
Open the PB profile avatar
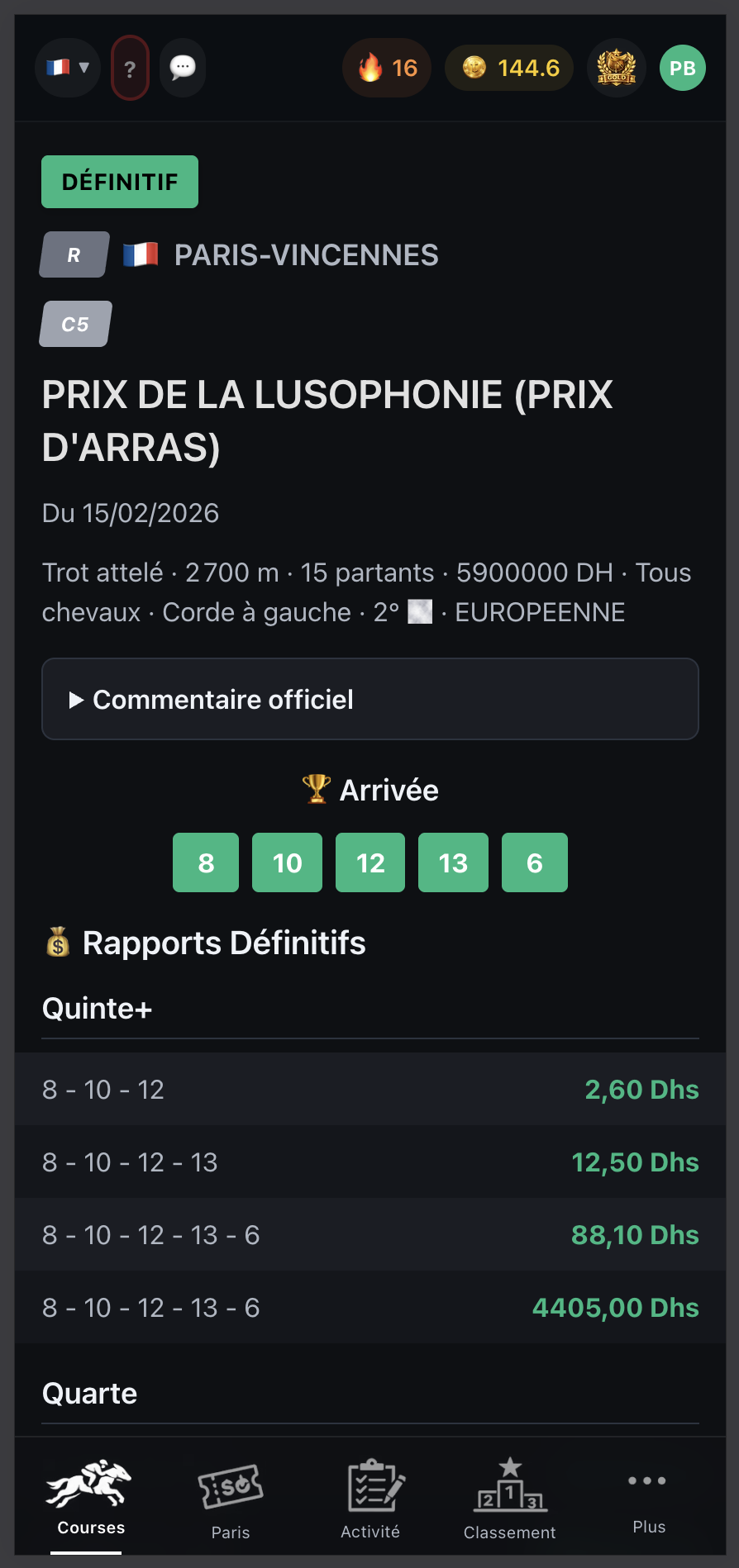click(x=682, y=68)
